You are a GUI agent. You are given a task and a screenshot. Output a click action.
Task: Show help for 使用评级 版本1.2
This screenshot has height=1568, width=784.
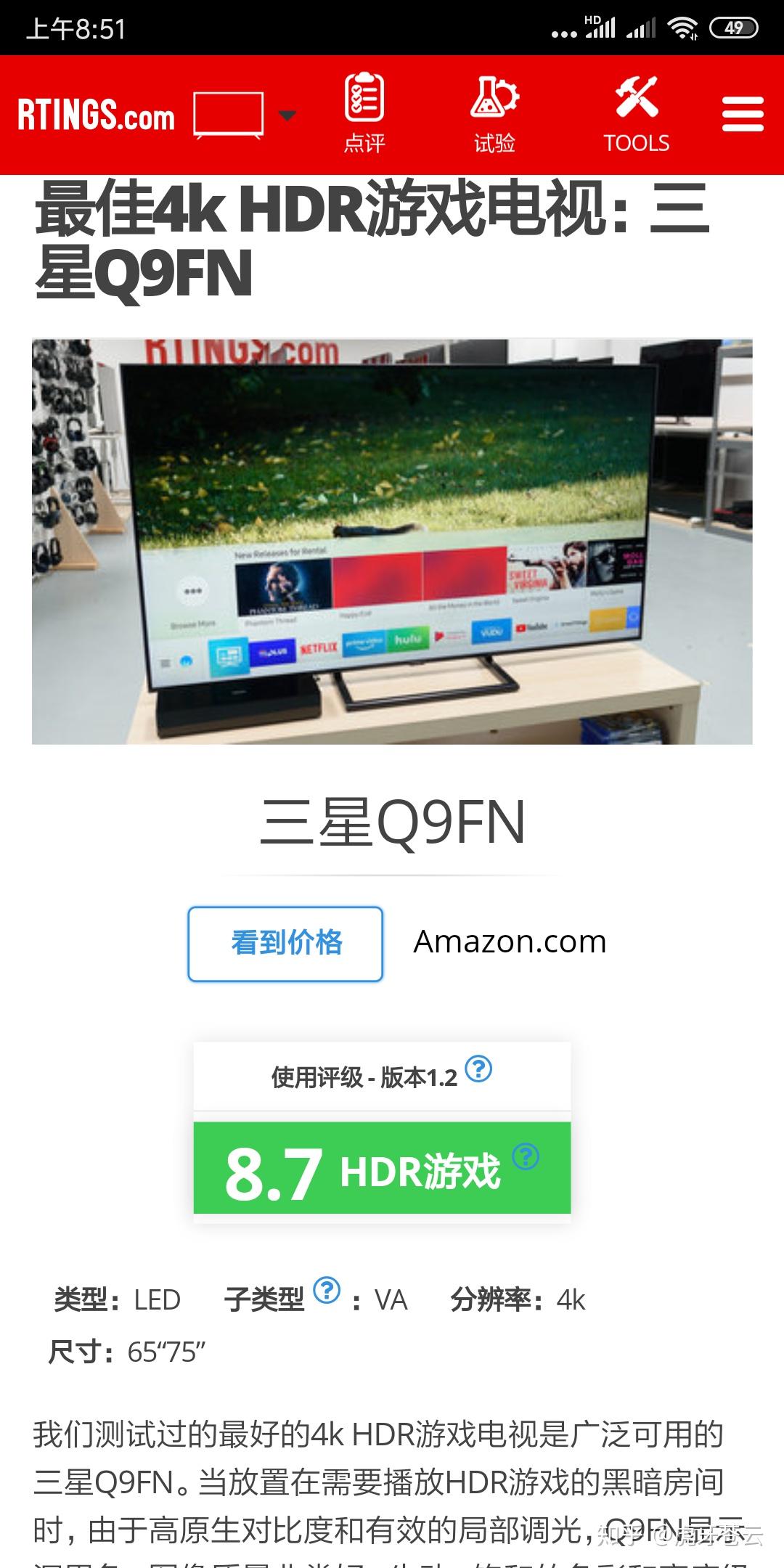point(478,1069)
